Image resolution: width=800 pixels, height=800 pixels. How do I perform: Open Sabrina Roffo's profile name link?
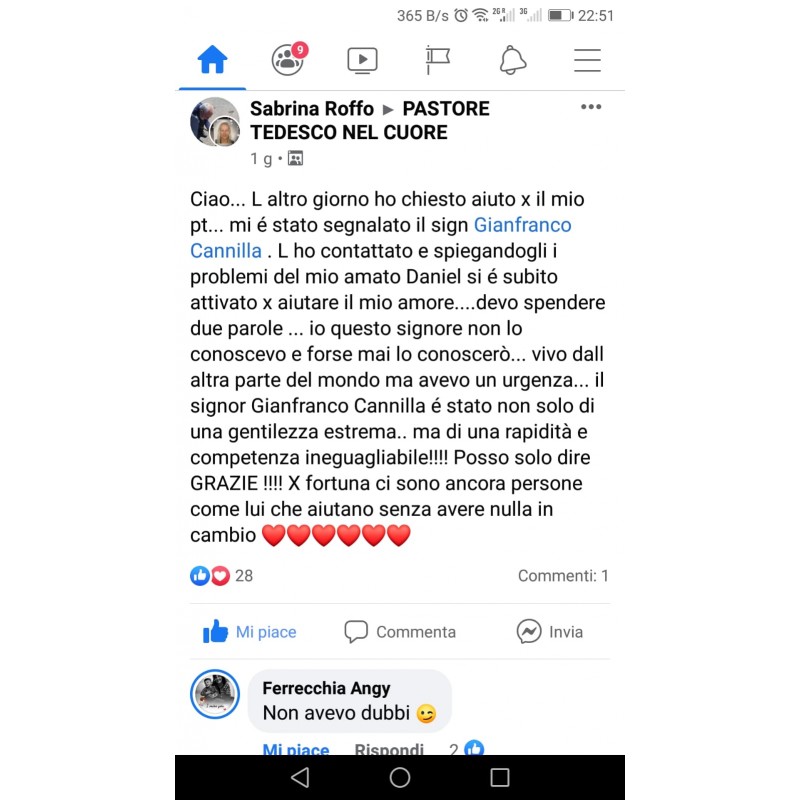point(311,109)
